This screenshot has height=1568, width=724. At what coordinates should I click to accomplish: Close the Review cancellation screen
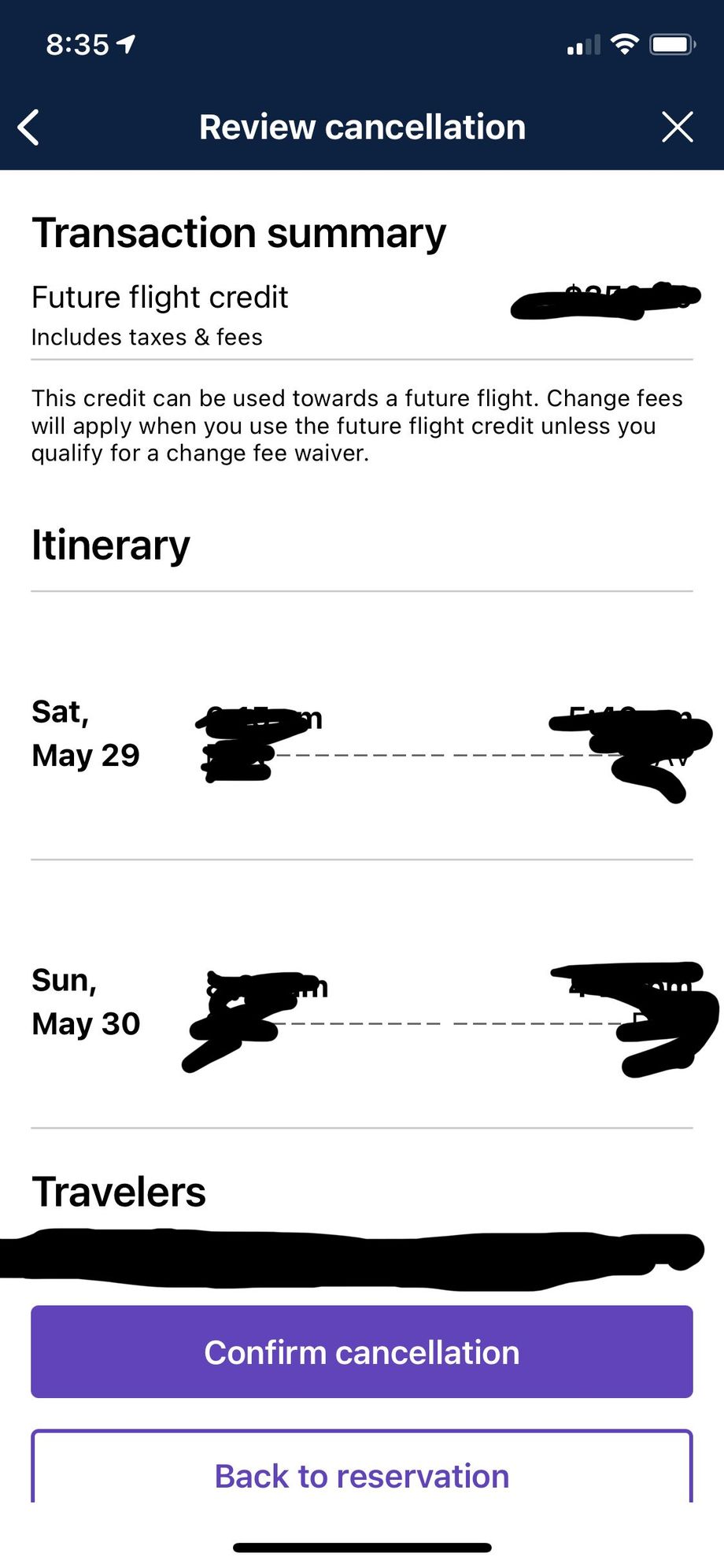(x=678, y=127)
